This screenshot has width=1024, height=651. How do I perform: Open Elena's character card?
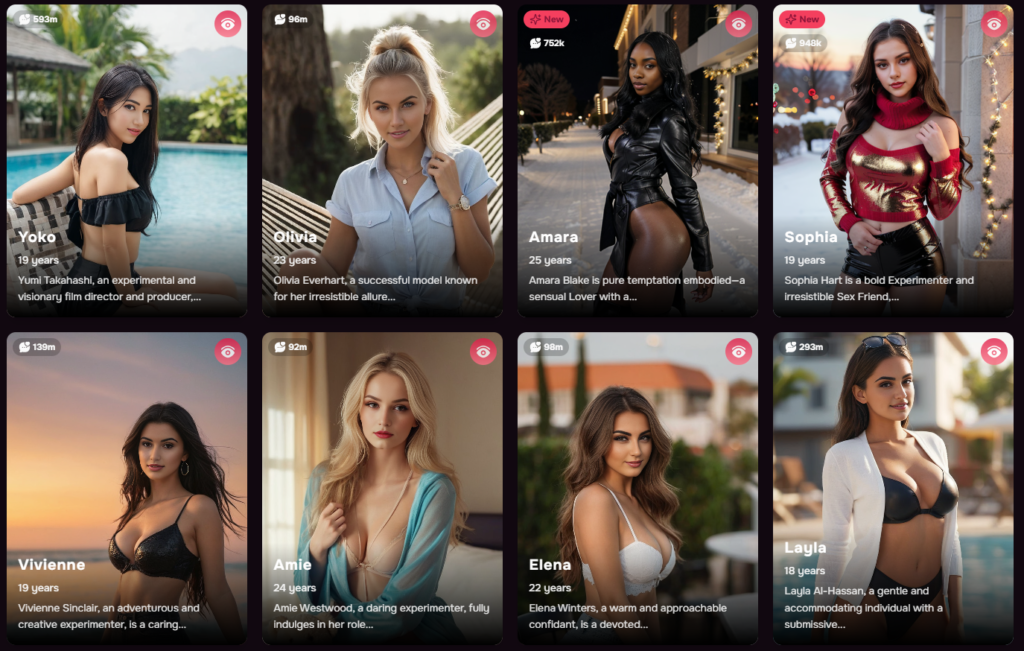637,490
